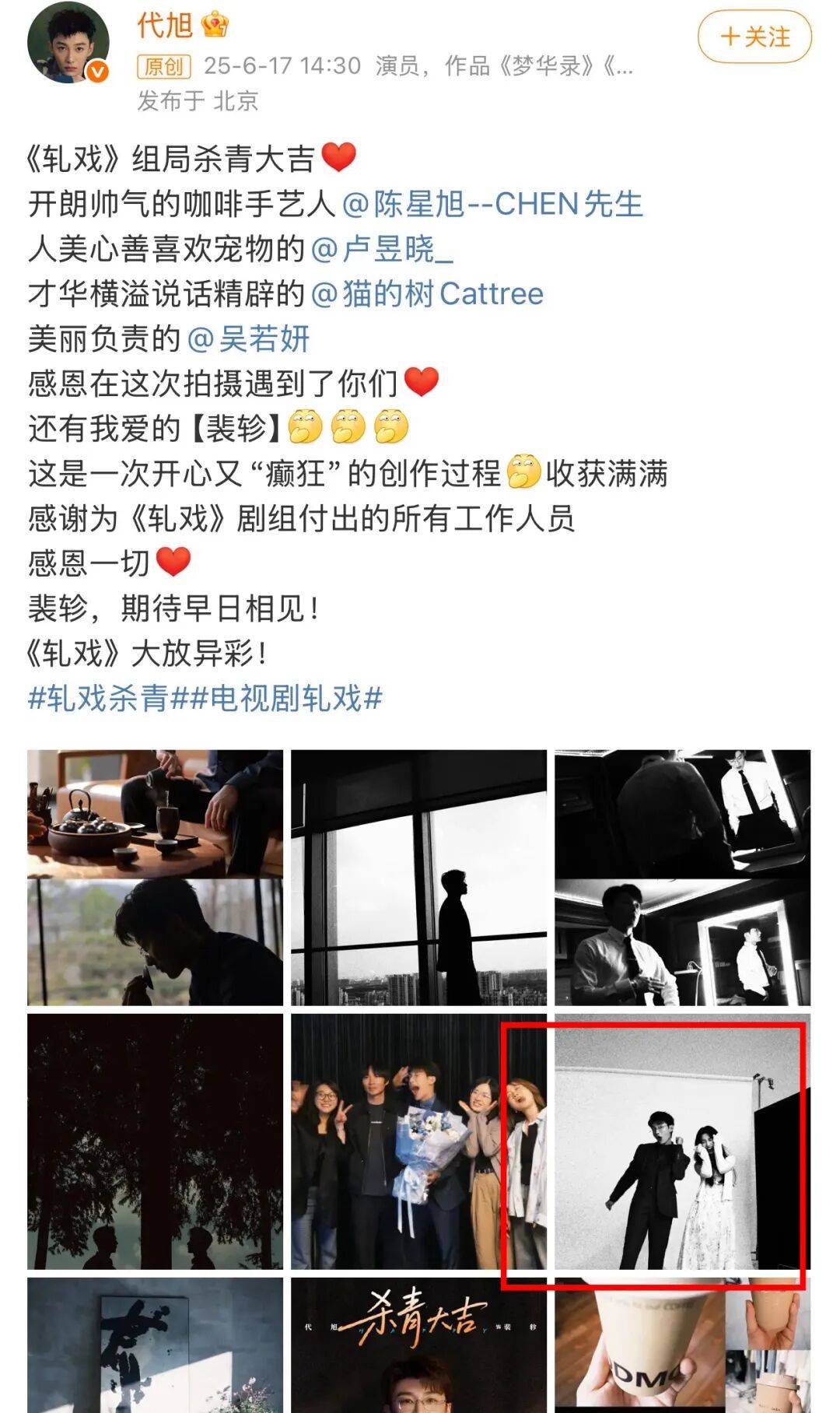Open the mention @吴若妍
This screenshot has width=840, height=1413.
(248, 338)
